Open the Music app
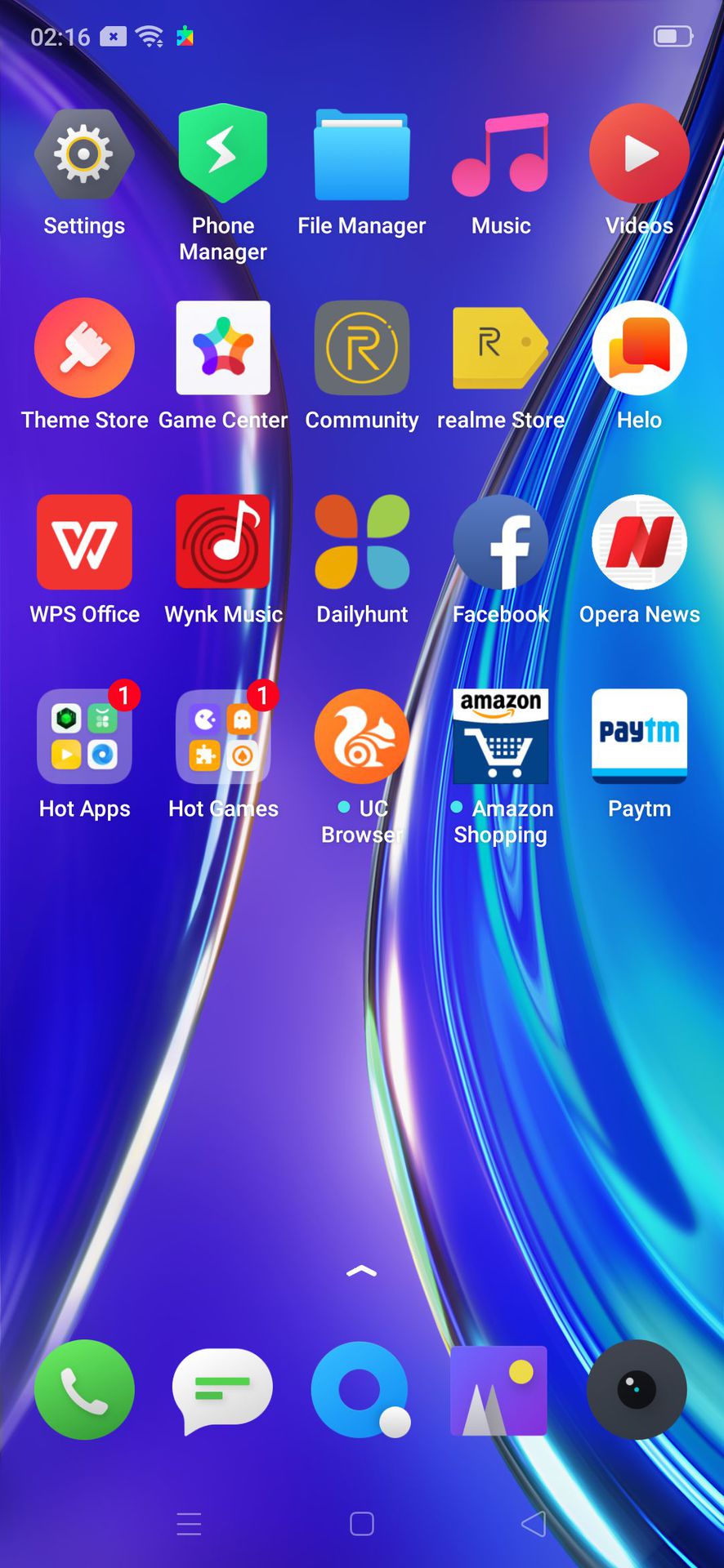 500,154
